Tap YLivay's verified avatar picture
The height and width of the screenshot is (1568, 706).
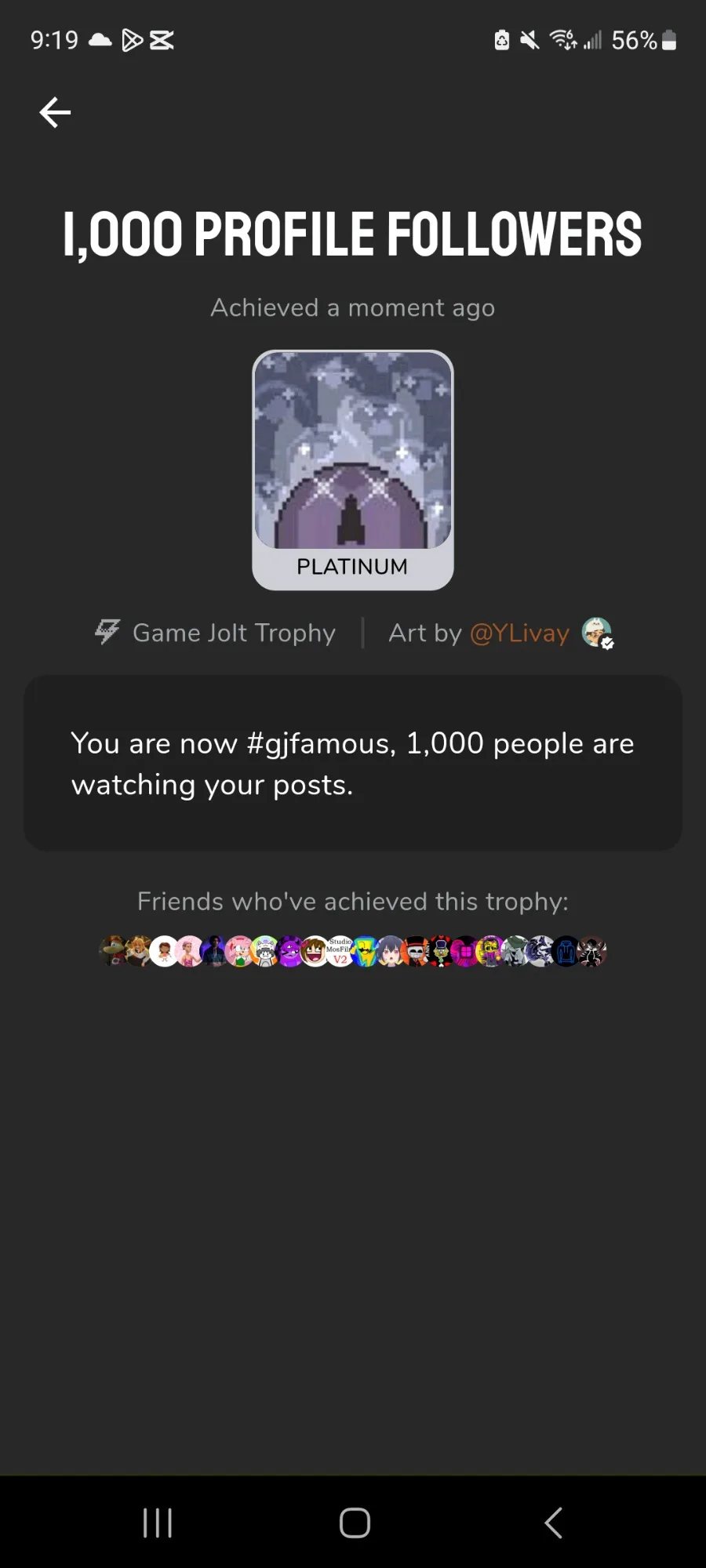[597, 633]
